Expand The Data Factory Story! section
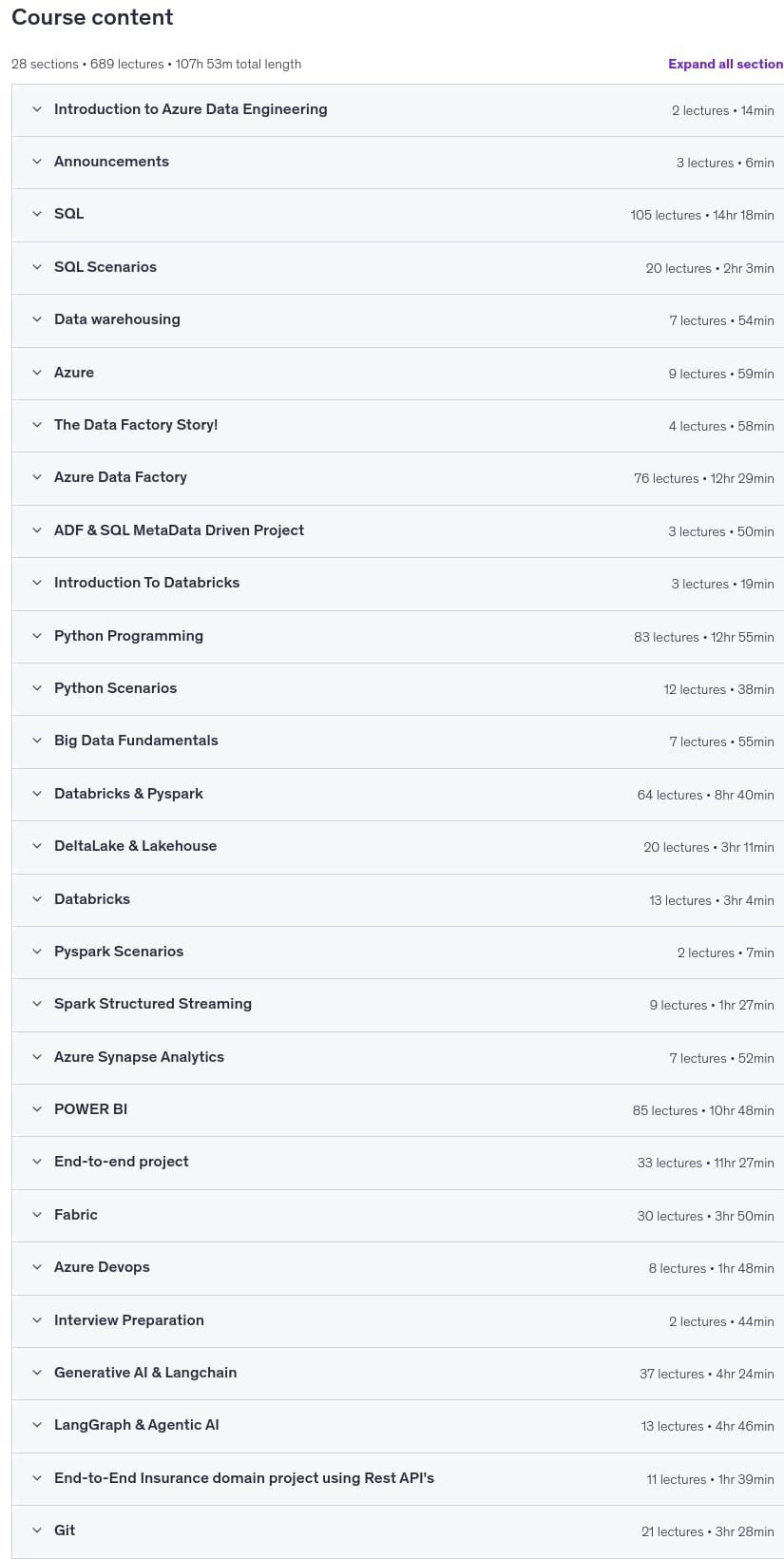 (398, 426)
